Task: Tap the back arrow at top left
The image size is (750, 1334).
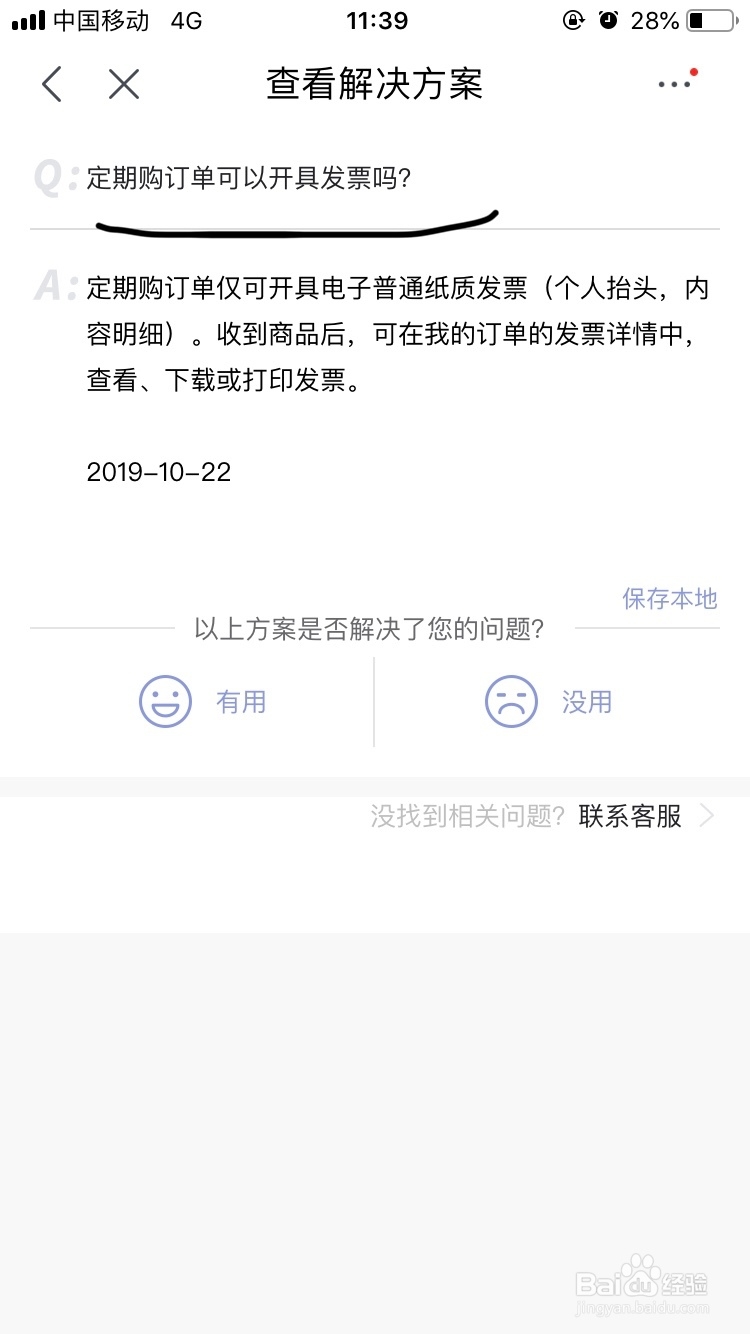Action: tap(51, 84)
